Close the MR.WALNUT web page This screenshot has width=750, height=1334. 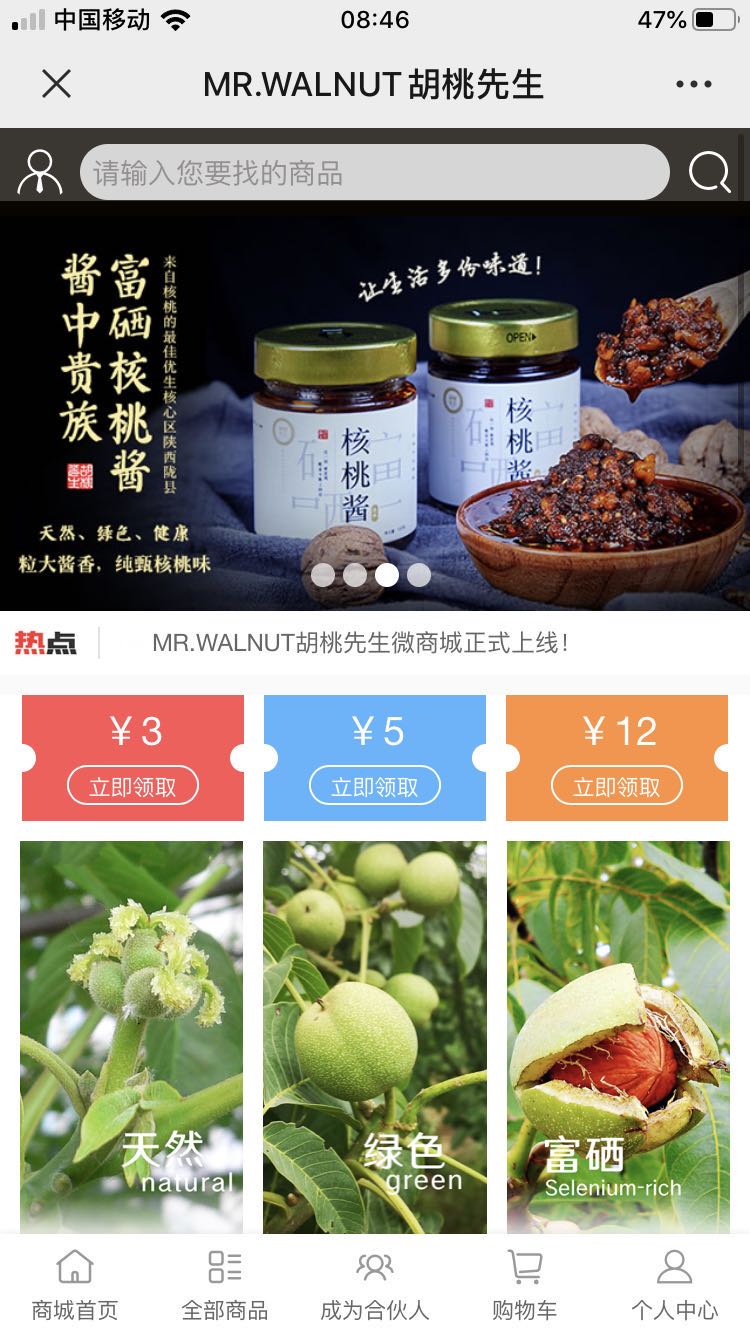57,84
